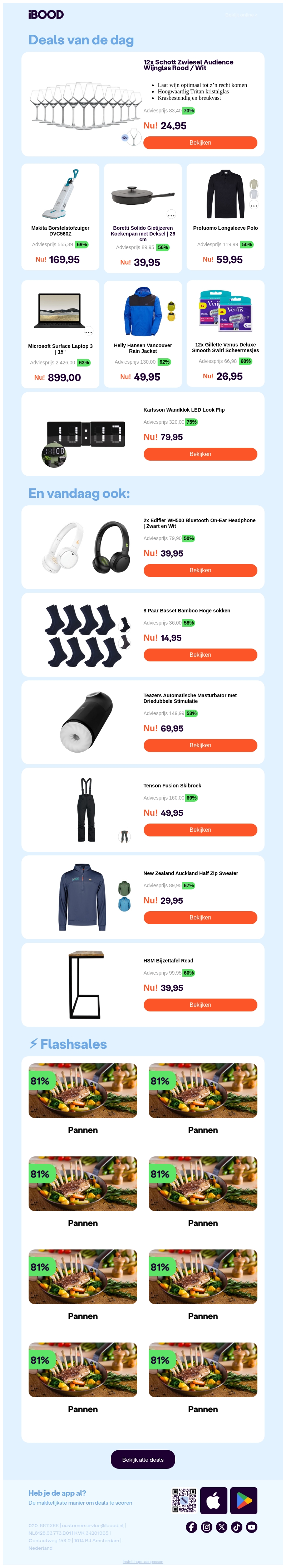Viewport: 286px width, 1568px height.
Task: Open the Microsoft Surface Laptop 3 card
Action: click(x=60, y=333)
